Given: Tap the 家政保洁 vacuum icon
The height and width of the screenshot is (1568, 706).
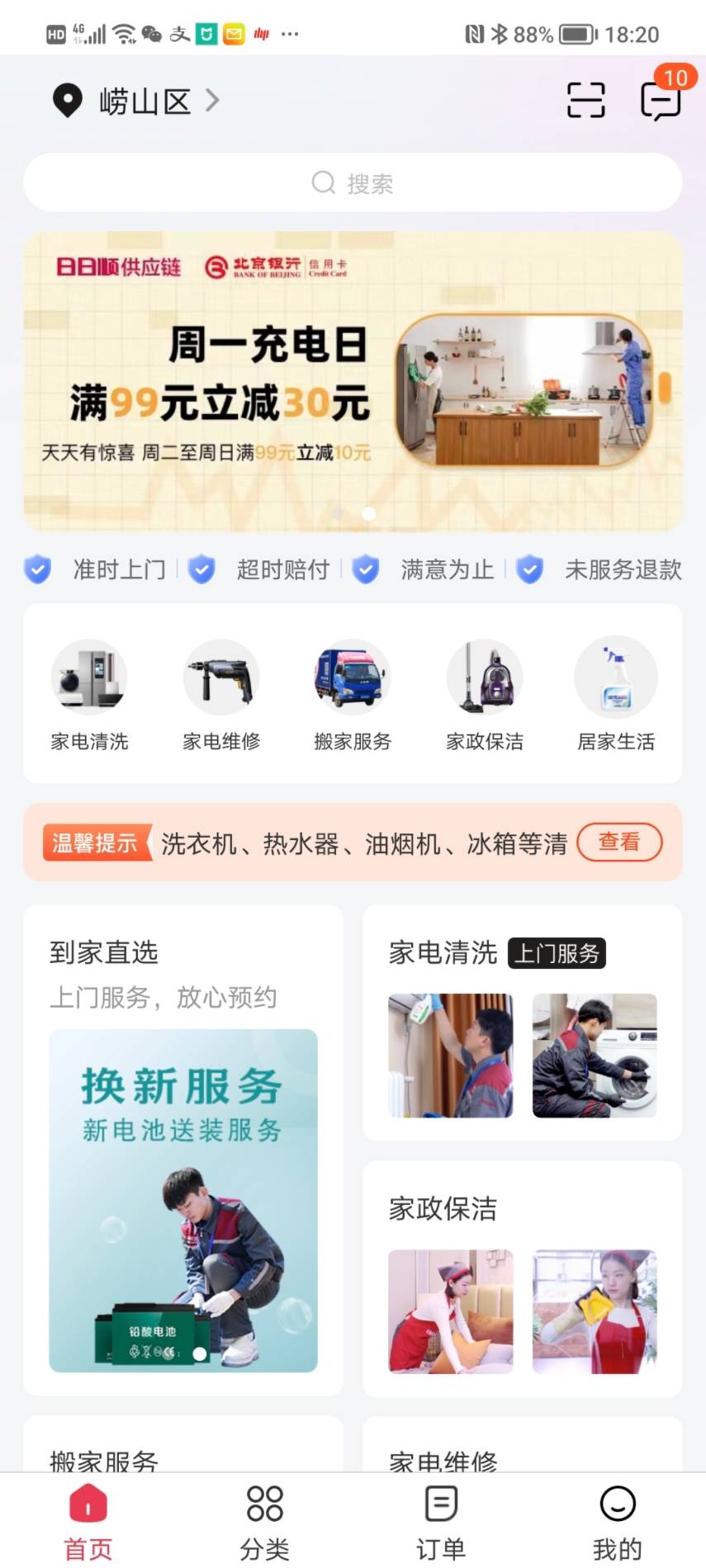Looking at the screenshot, I should click(x=485, y=693).
